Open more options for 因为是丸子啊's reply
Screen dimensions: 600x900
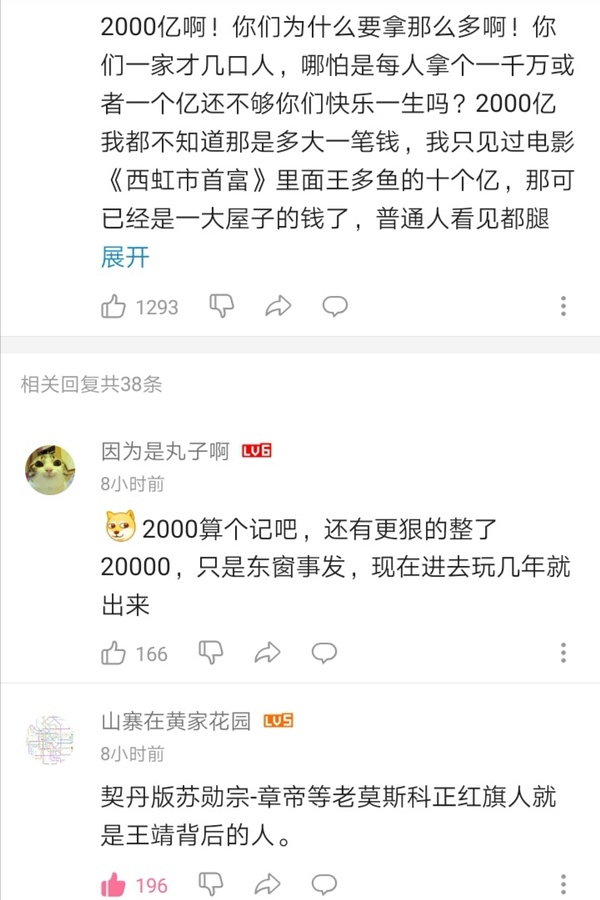click(x=563, y=653)
